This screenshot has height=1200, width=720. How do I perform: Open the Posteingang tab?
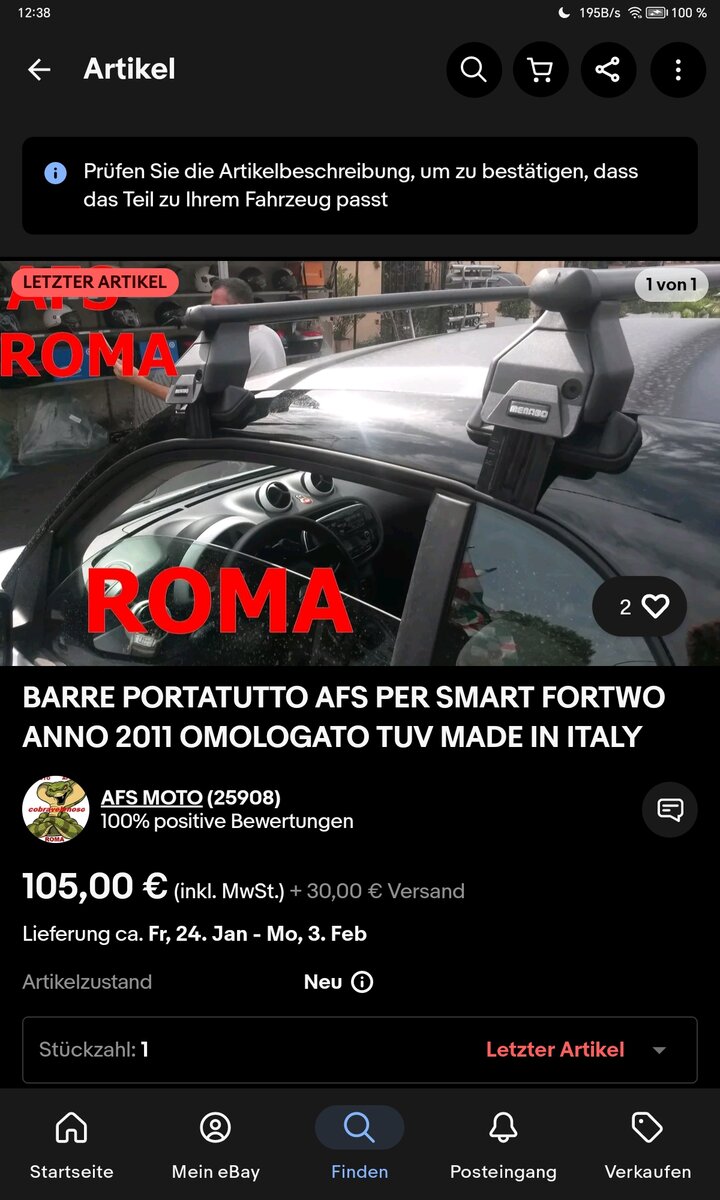coord(503,1144)
